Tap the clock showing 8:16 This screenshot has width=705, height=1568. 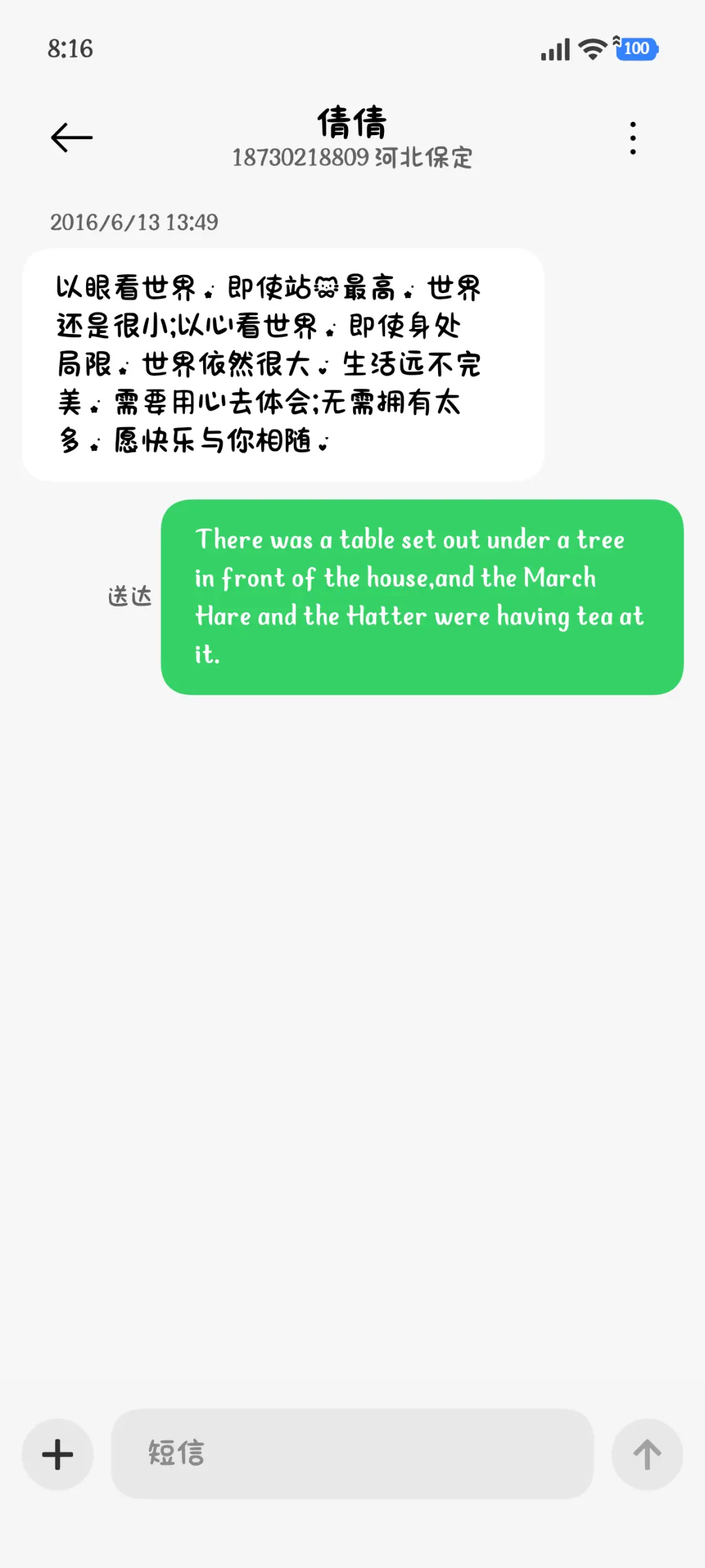click(x=69, y=49)
